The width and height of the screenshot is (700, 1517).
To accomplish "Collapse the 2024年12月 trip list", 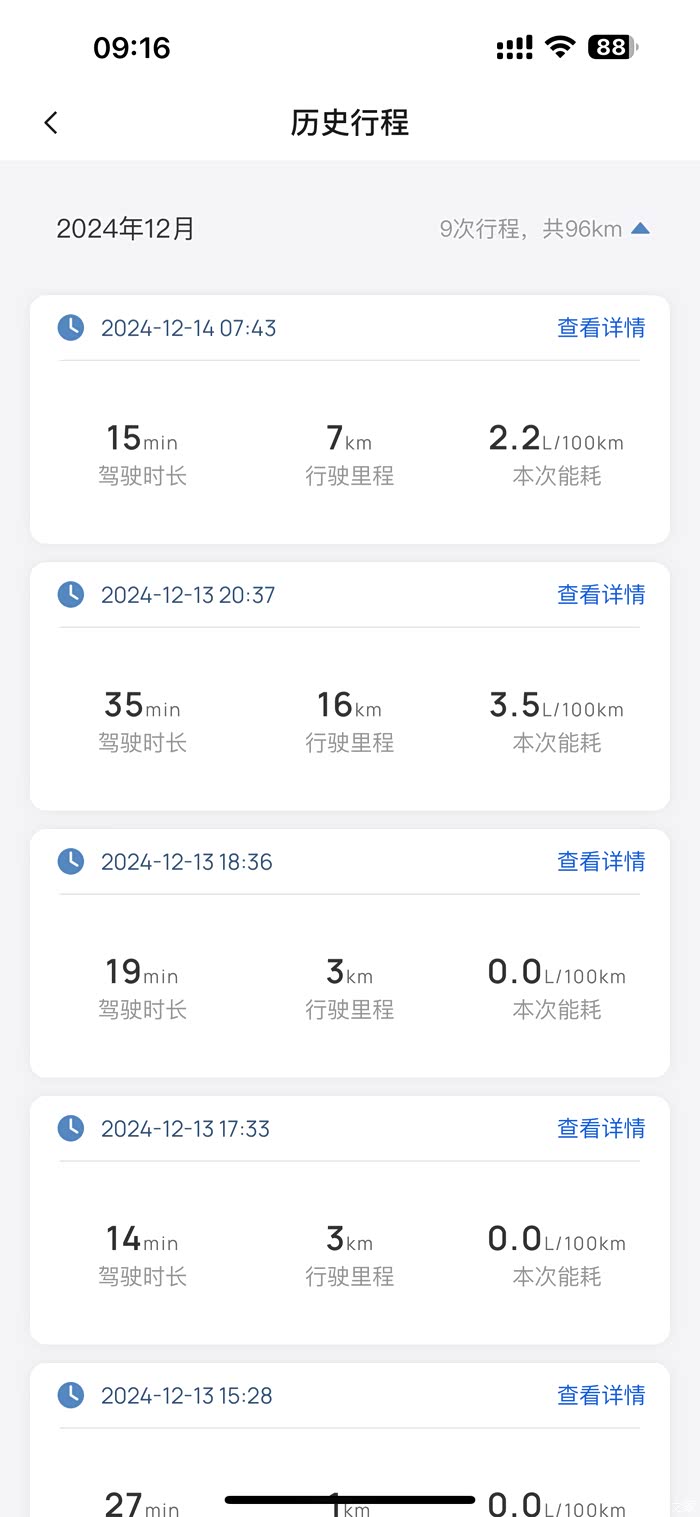I will tap(640, 229).
